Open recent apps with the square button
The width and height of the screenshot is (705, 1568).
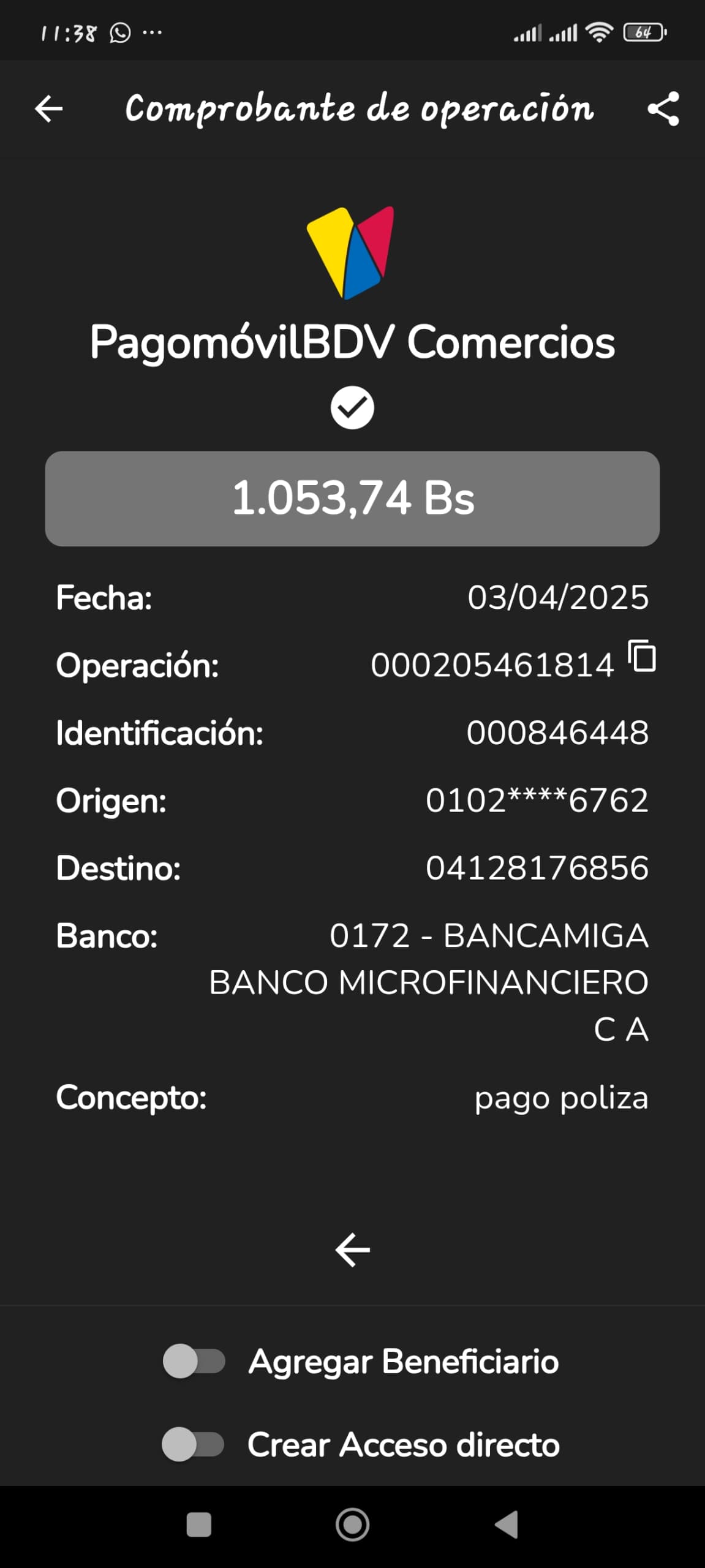pos(198,1525)
